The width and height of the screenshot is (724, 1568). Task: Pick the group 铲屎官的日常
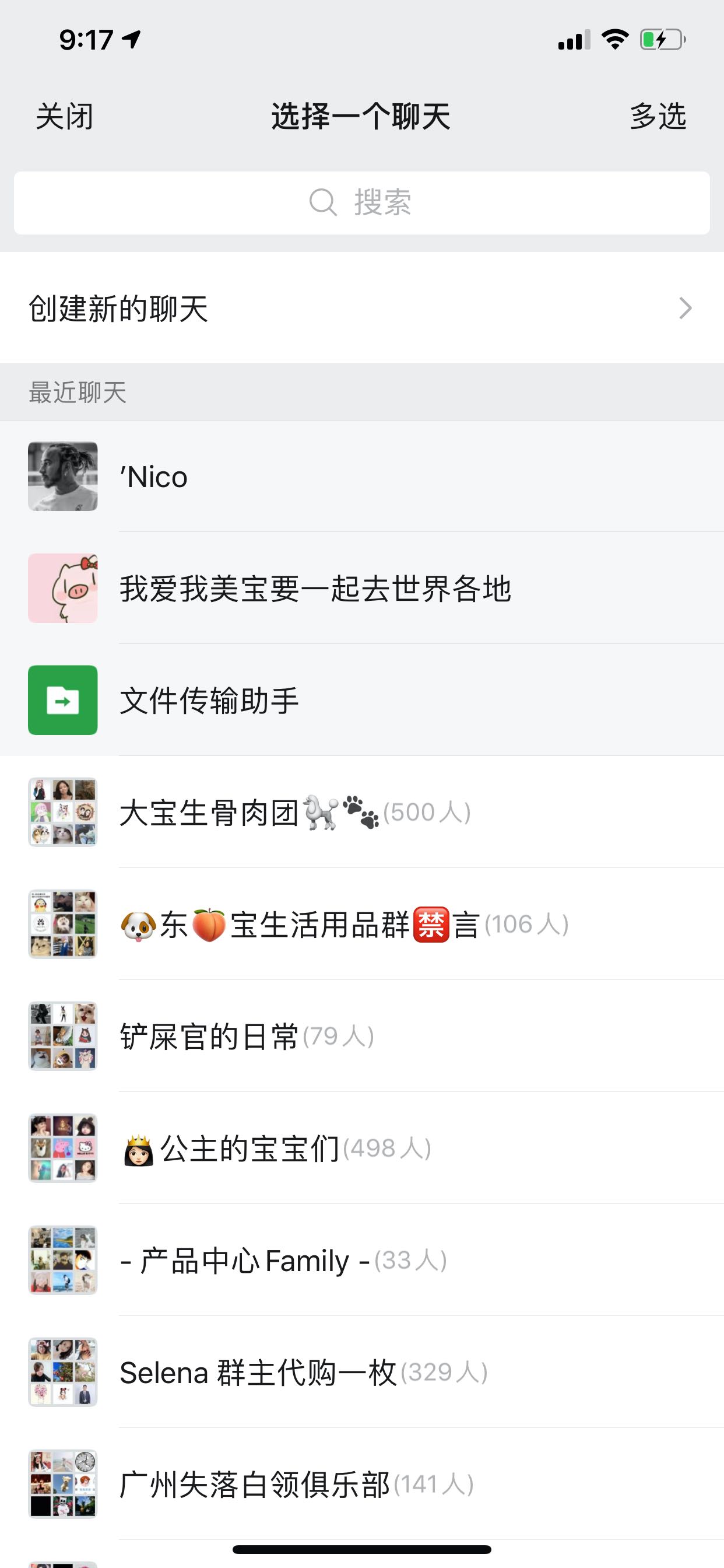(x=361, y=1036)
